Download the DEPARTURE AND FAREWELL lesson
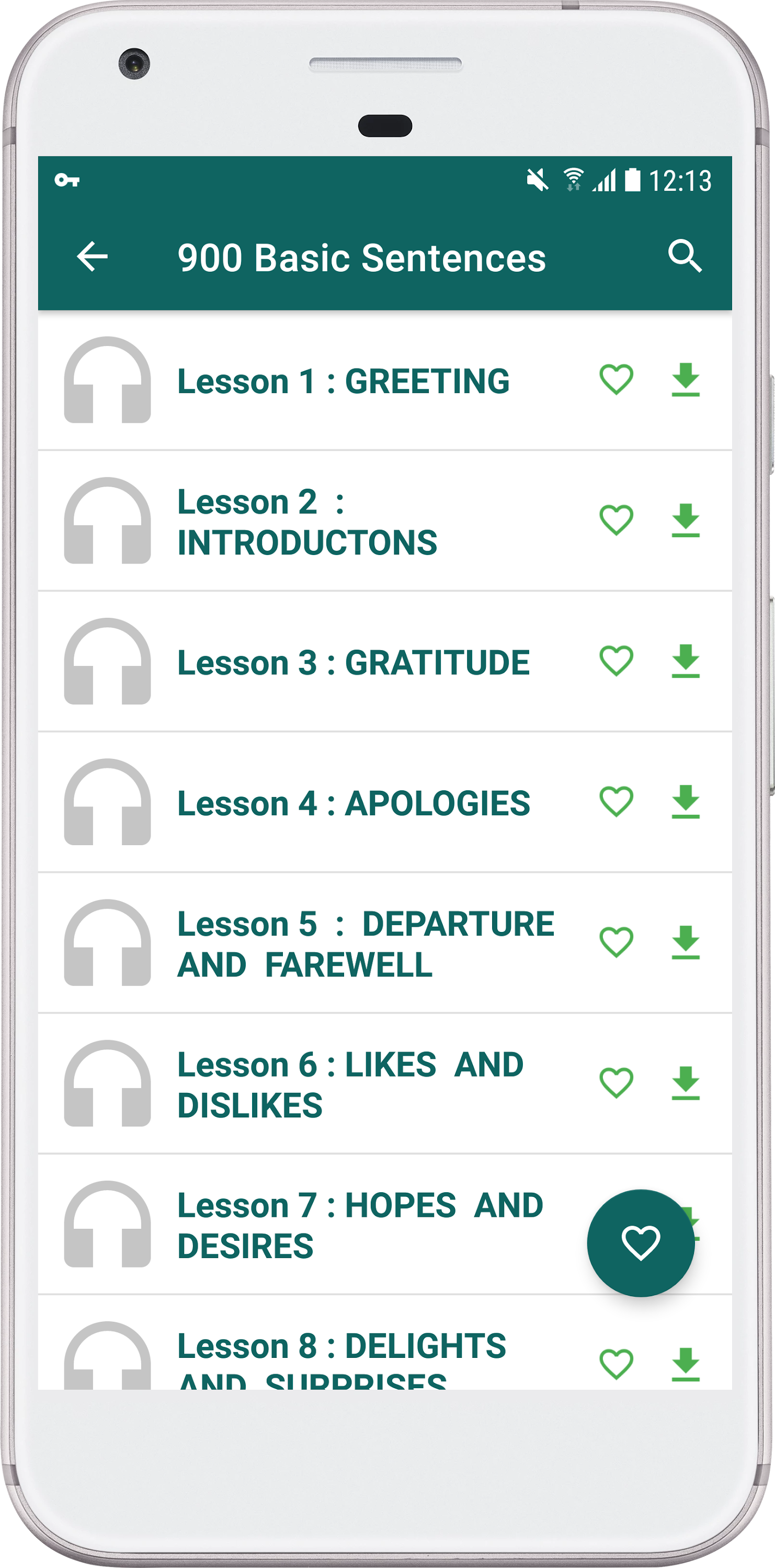The width and height of the screenshot is (775, 1568). [686, 942]
